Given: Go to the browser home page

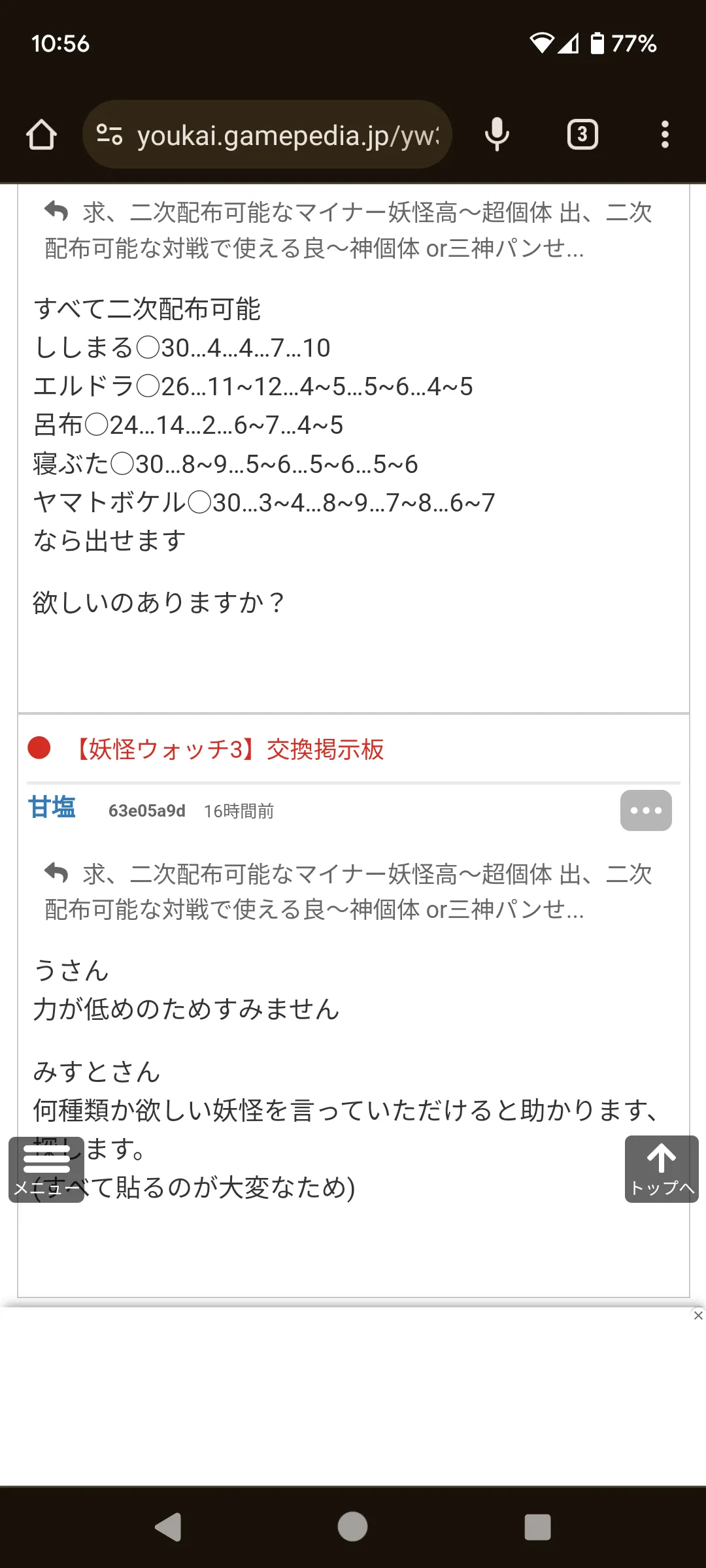Looking at the screenshot, I should [41, 135].
